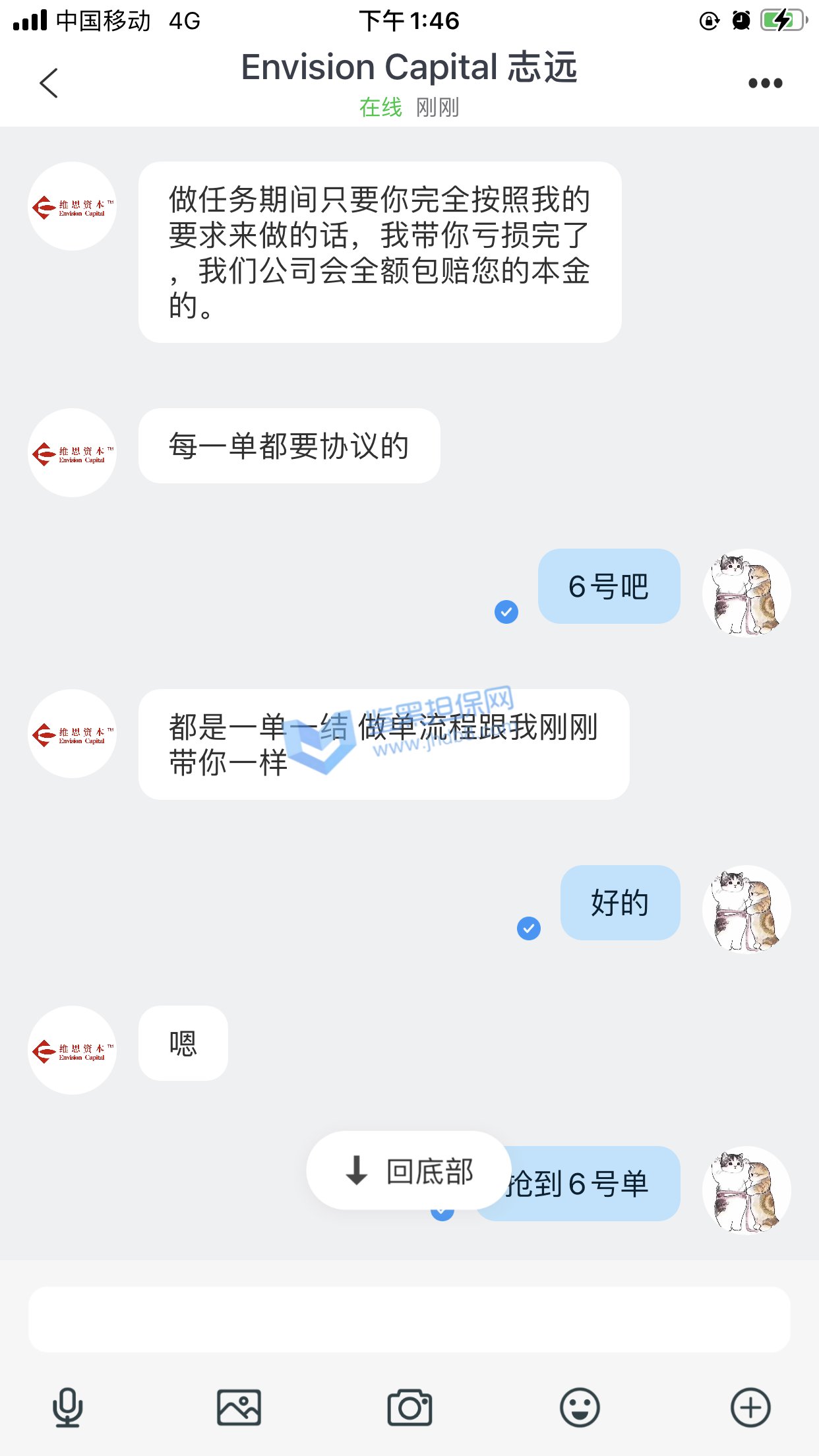Open my cat avatar beside 好的 message

[x=746, y=910]
